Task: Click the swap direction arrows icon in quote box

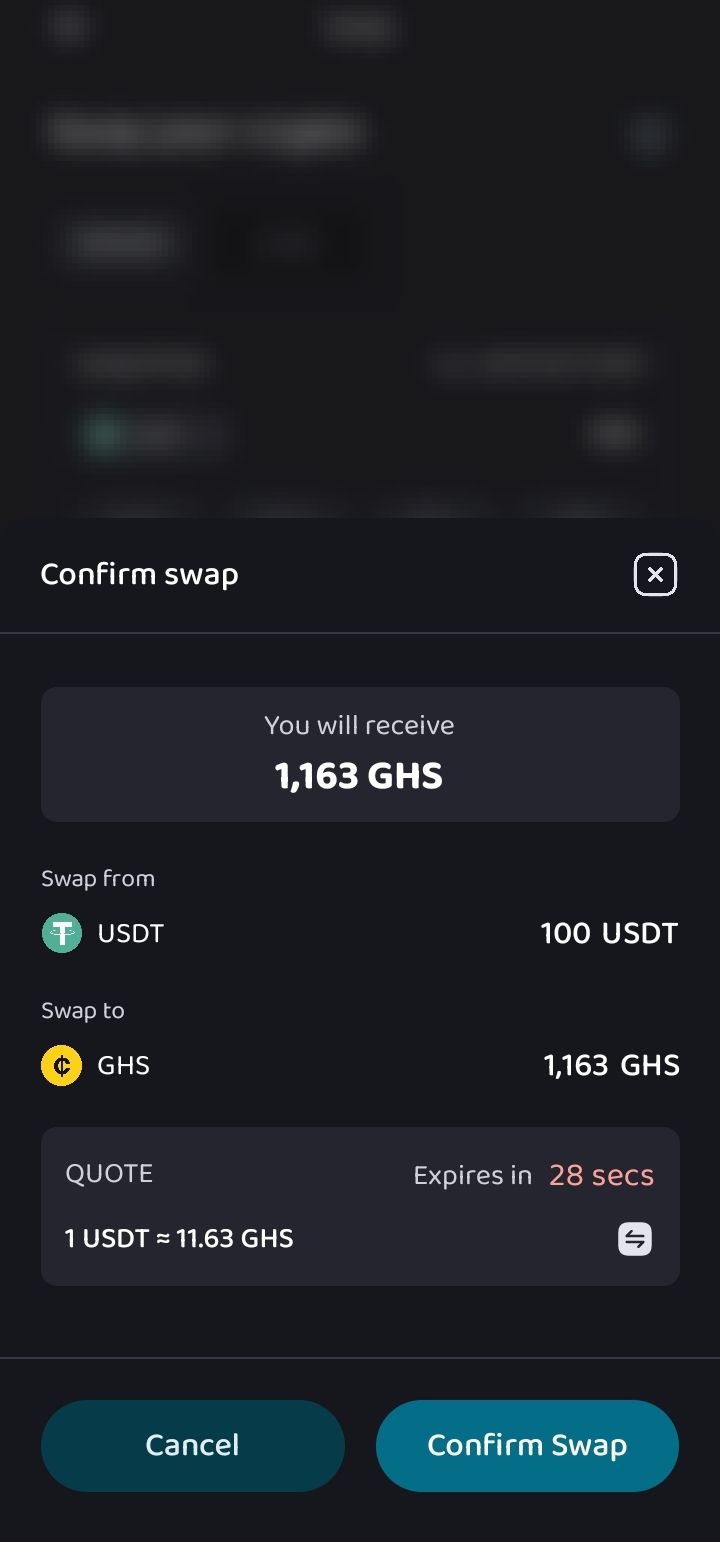Action: (633, 1238)
